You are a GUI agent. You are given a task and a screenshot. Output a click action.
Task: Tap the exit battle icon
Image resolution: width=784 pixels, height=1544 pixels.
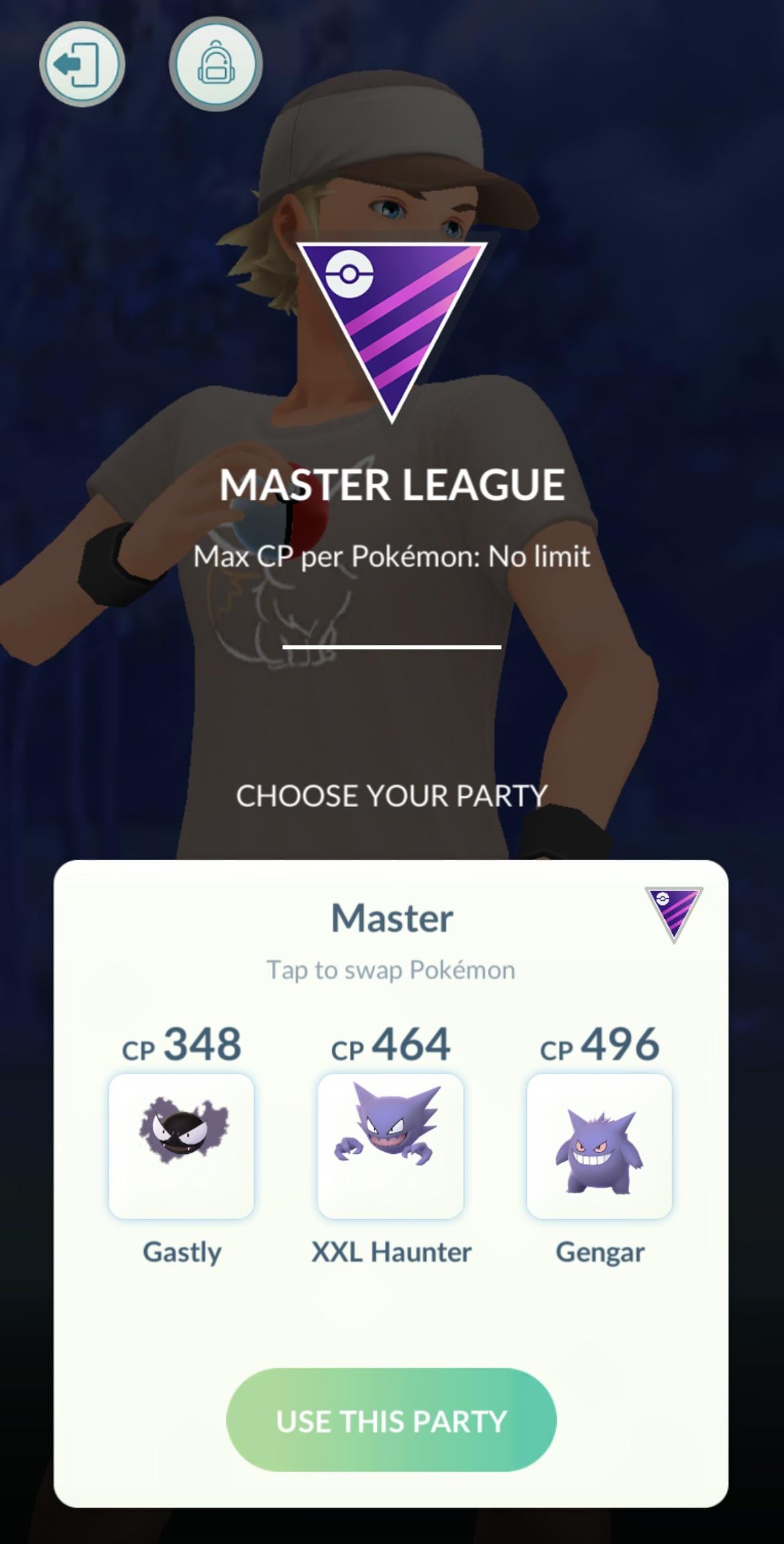(x=82, y=64)
